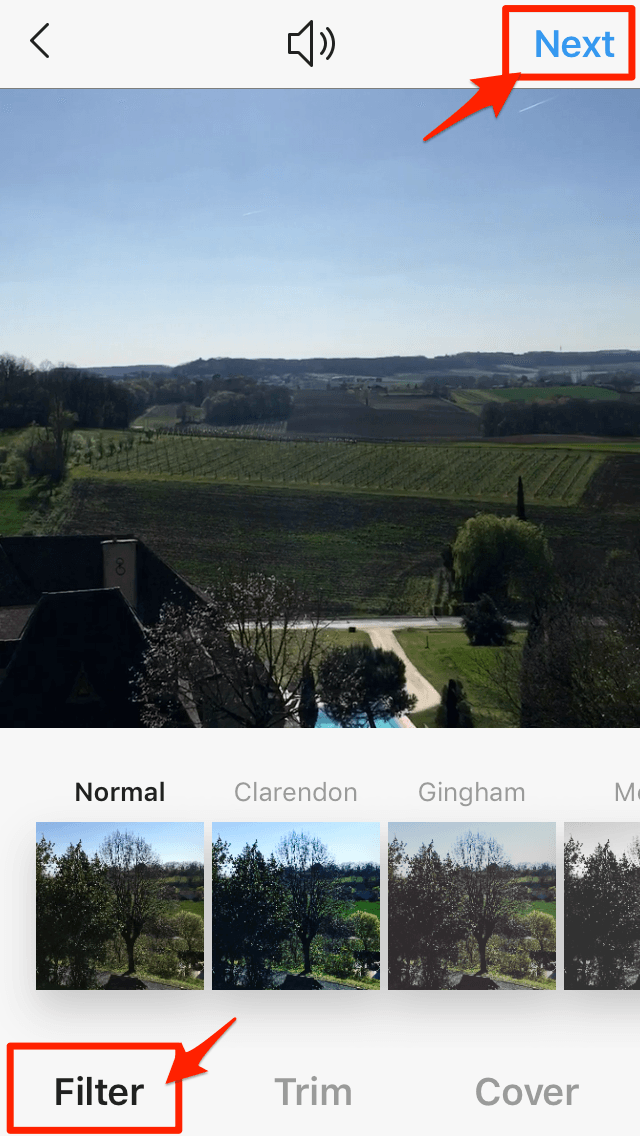Screen dimensions: 640x1136
Task: Switch to the Trim tab
Action: tap(313, 1092)
